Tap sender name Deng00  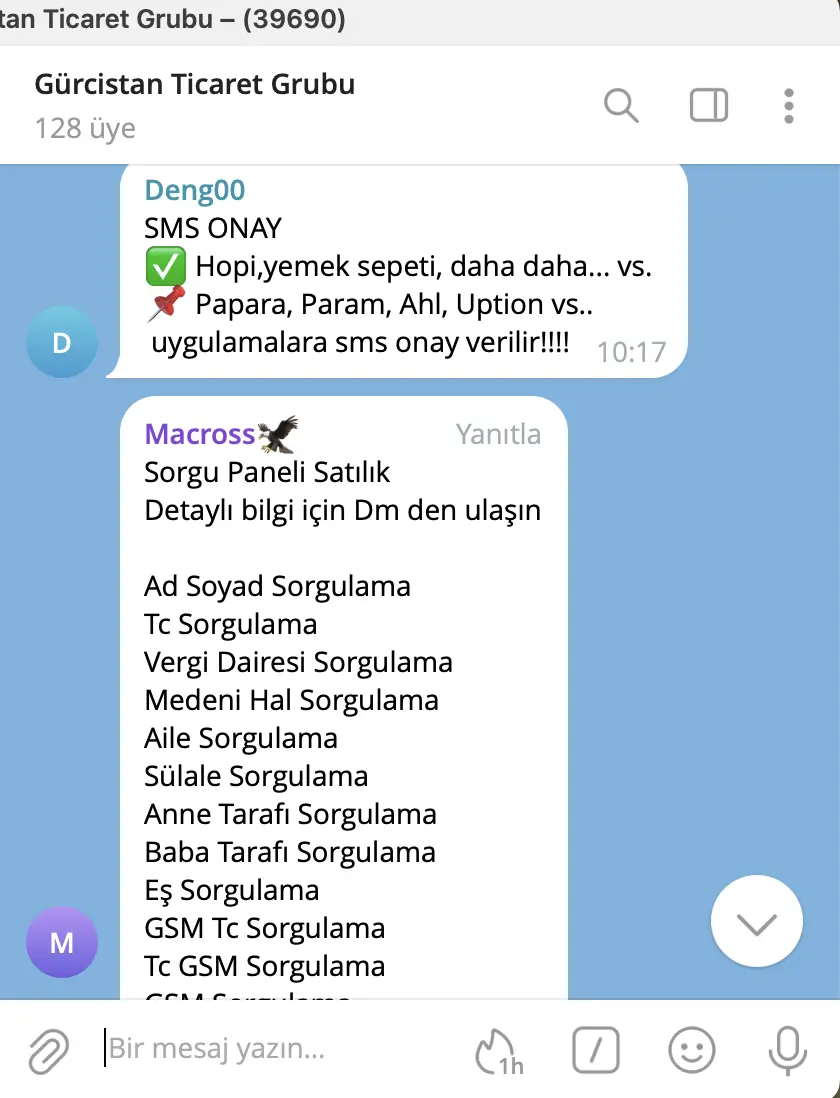(195, 190)
